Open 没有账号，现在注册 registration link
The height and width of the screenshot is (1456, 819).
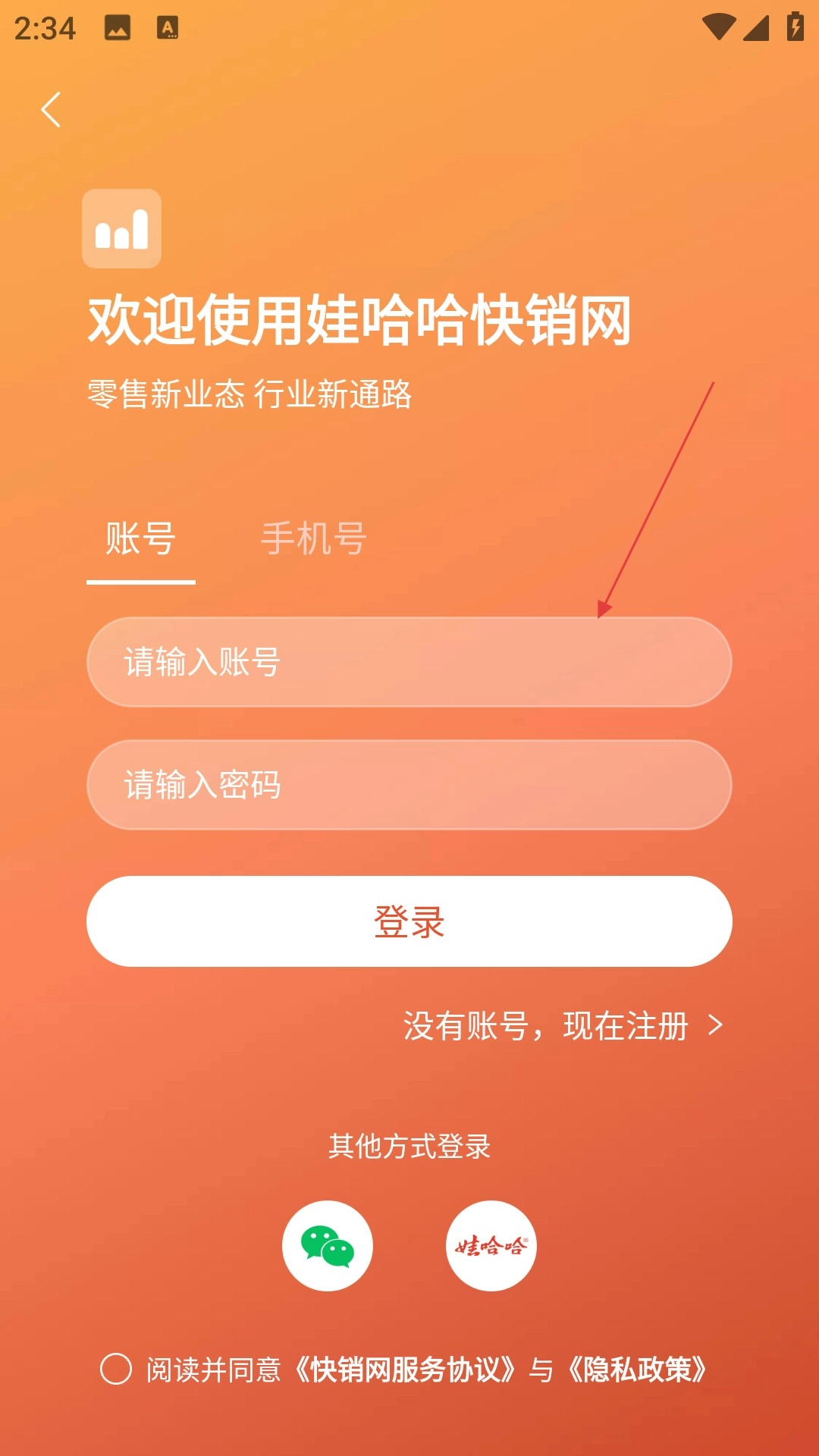click(x=563, y=1026)
